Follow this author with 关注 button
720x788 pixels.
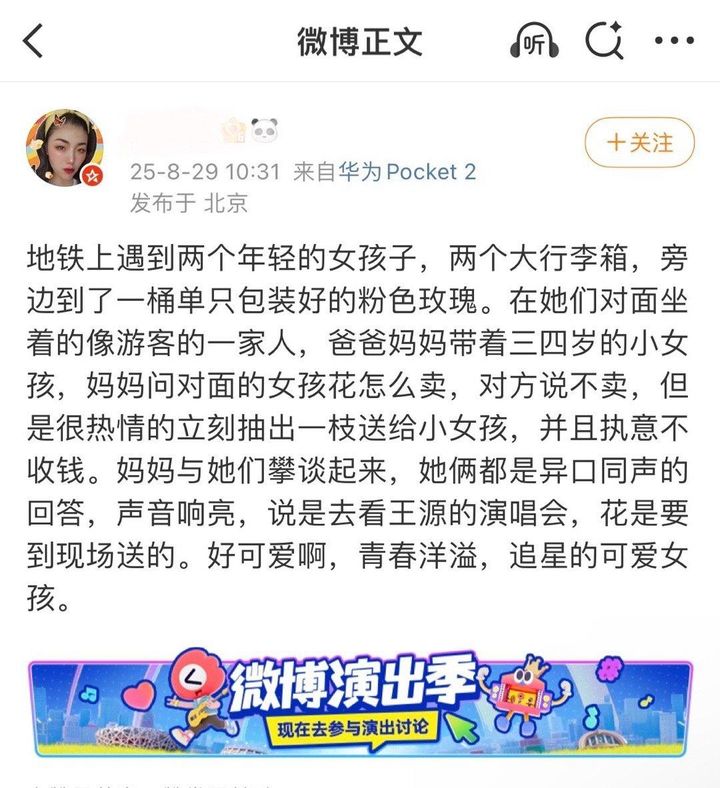tap(640, 143)
